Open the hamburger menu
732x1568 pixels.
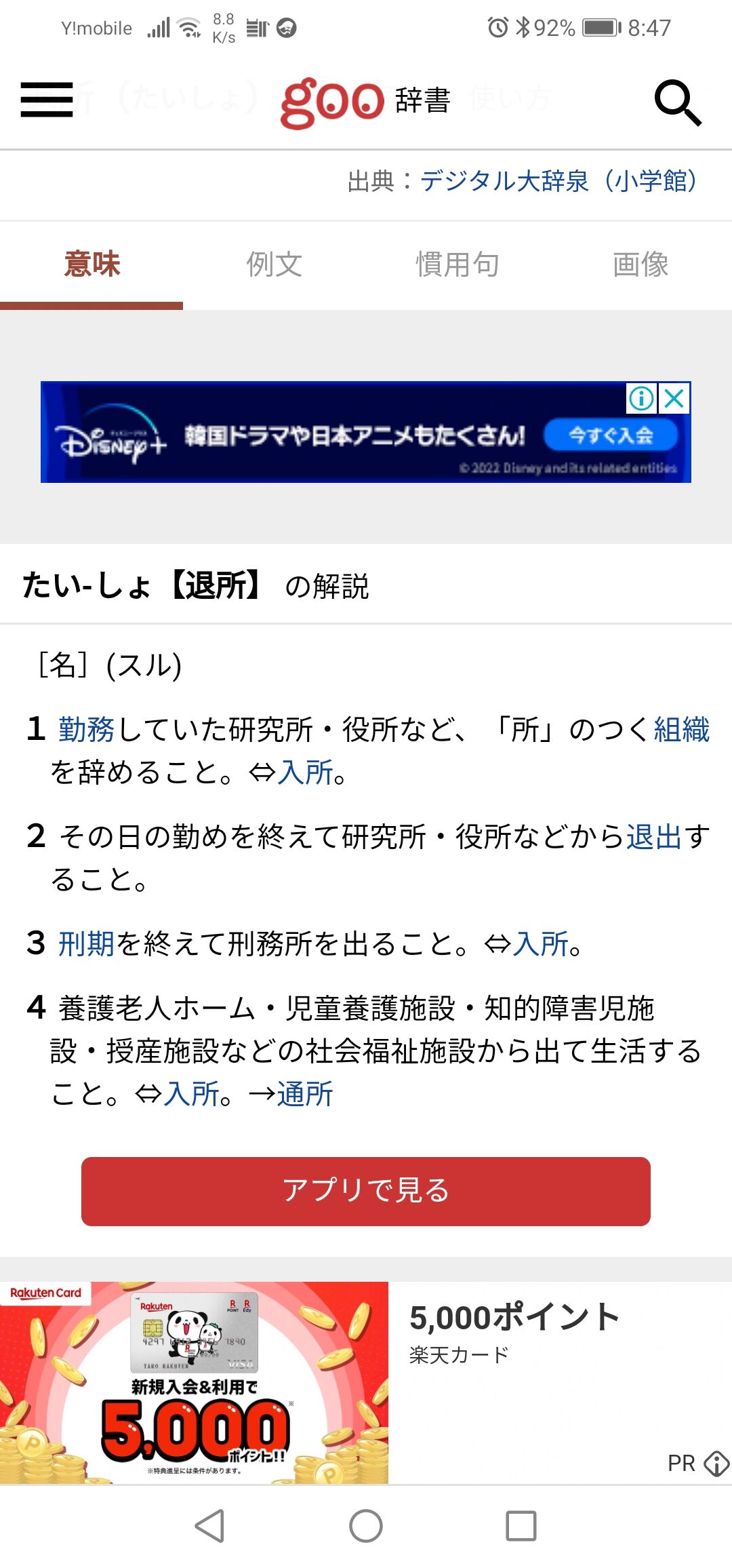tap(47, 100)
